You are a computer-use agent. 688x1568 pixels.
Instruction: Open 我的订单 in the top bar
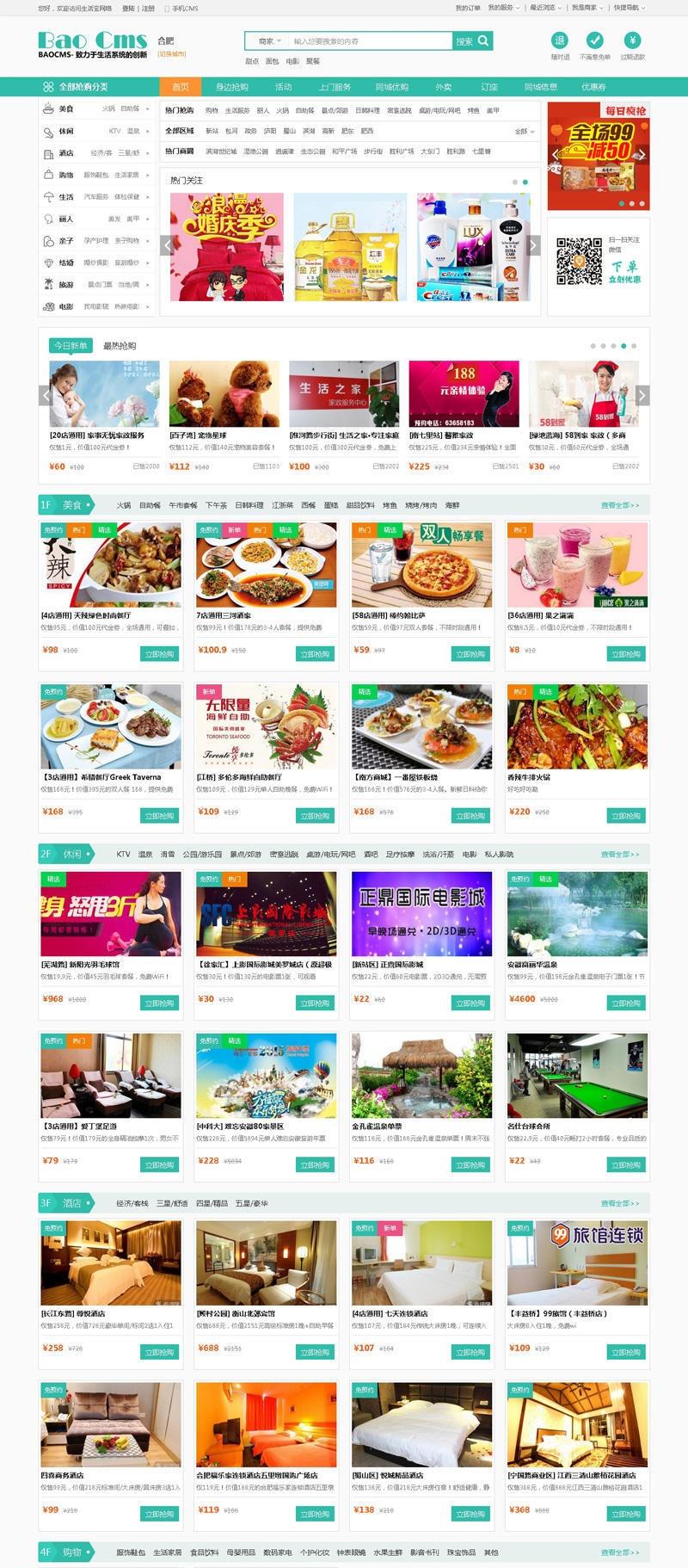[467, 8]
